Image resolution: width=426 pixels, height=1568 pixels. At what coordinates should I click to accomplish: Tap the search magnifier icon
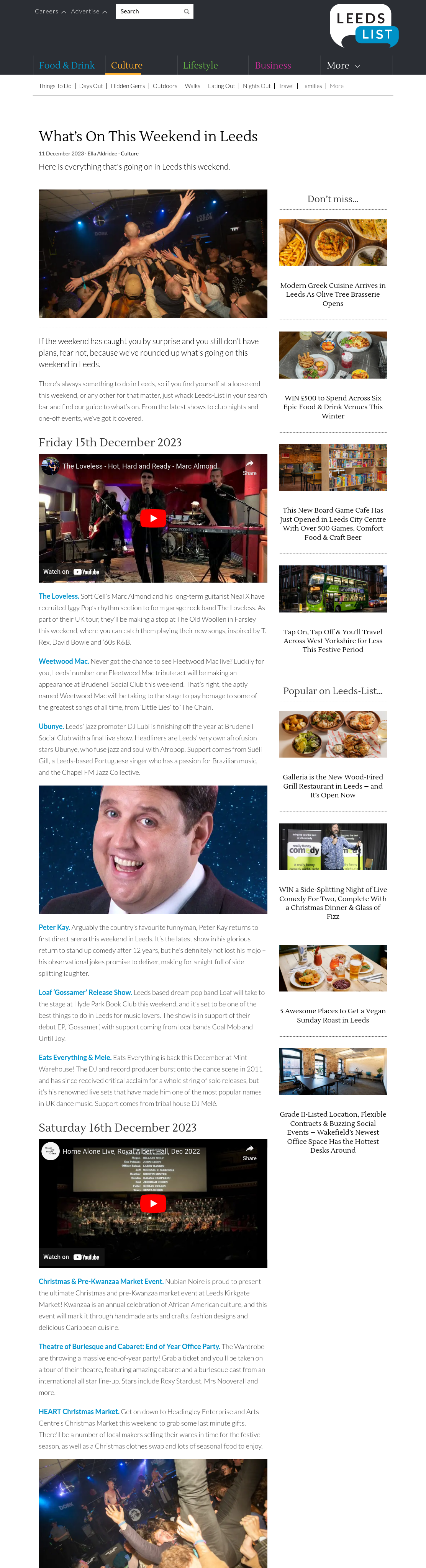[x=187, y=11]
